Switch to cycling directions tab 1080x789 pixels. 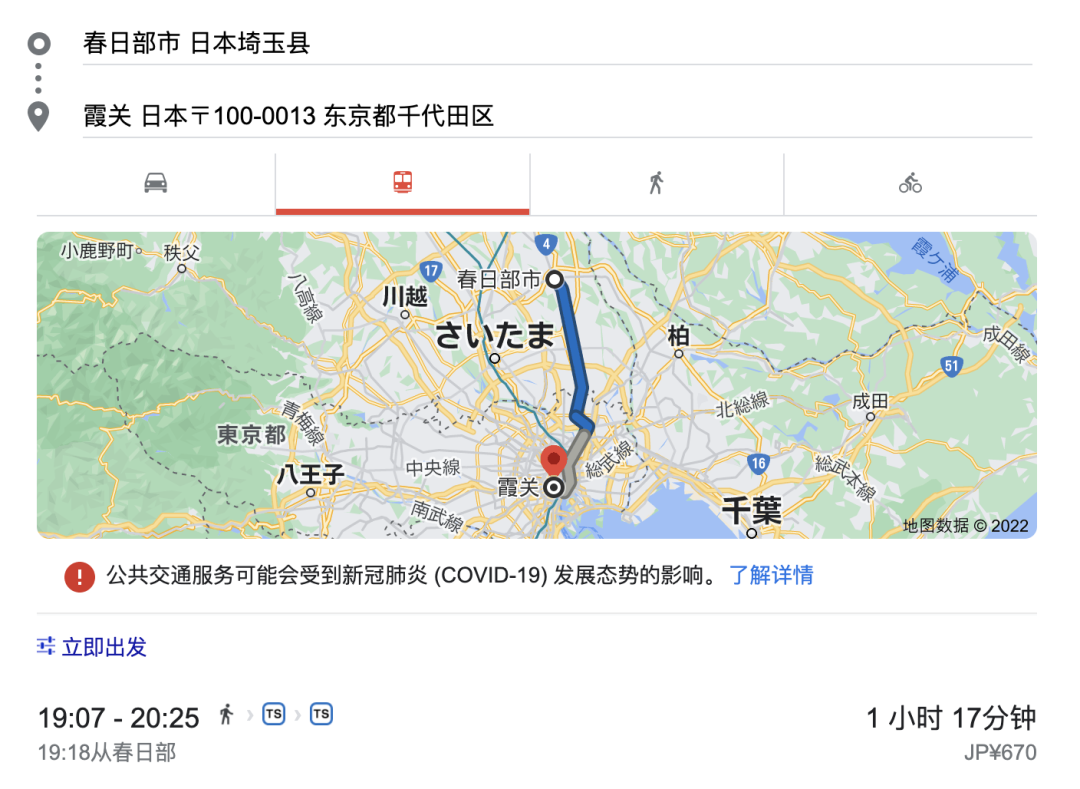[x=910, y=183]
